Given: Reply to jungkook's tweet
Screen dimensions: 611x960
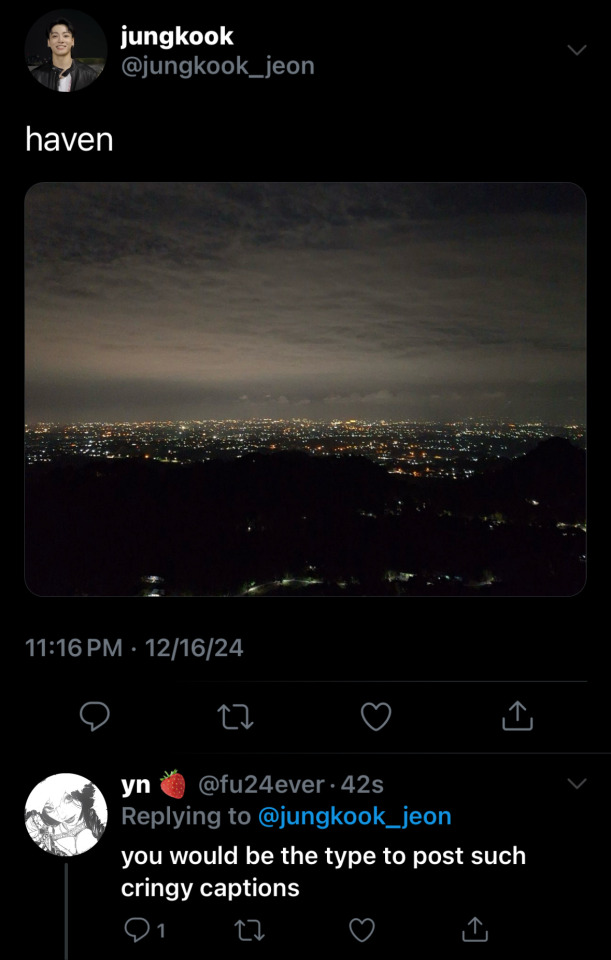Looking at the screenshot, I should 94,716.
